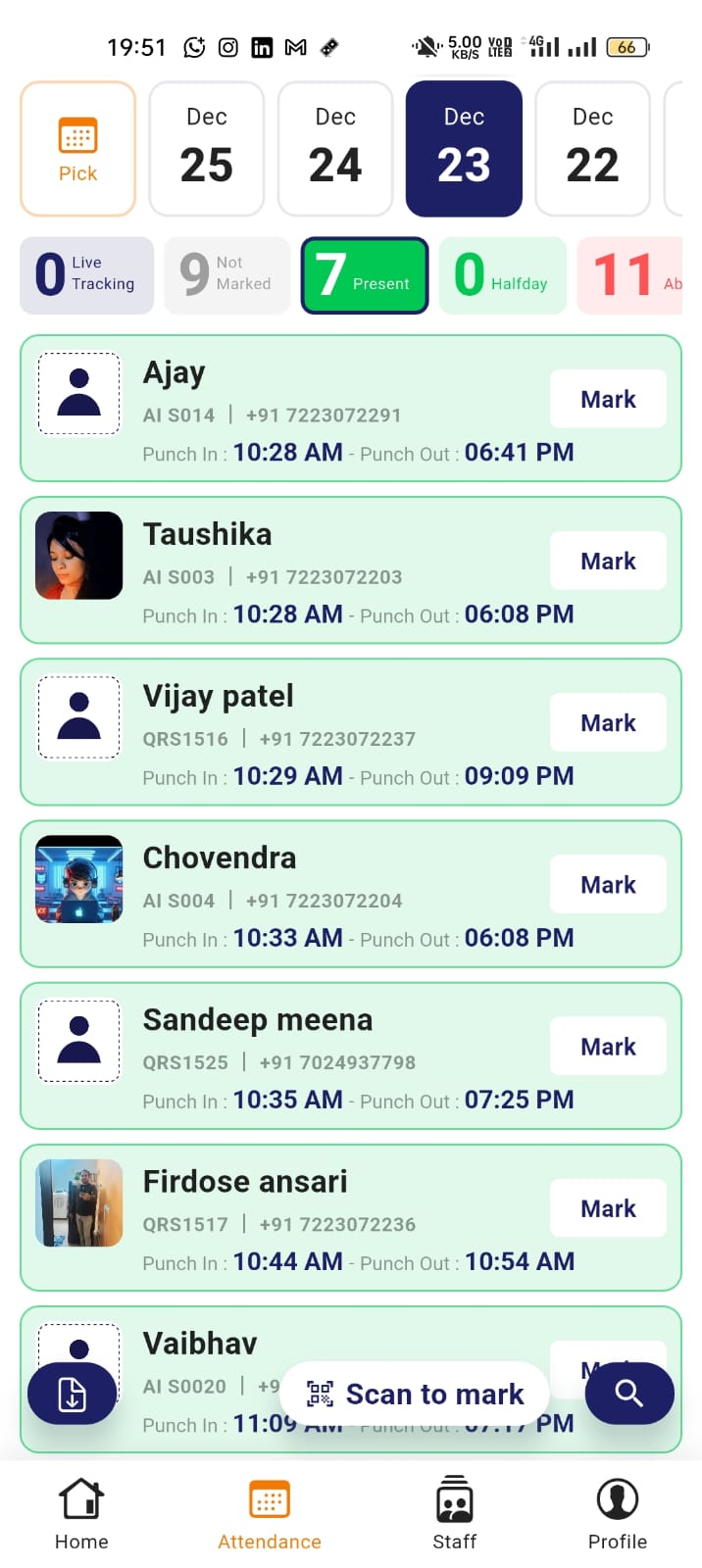Select Dec 25 date

206,149
